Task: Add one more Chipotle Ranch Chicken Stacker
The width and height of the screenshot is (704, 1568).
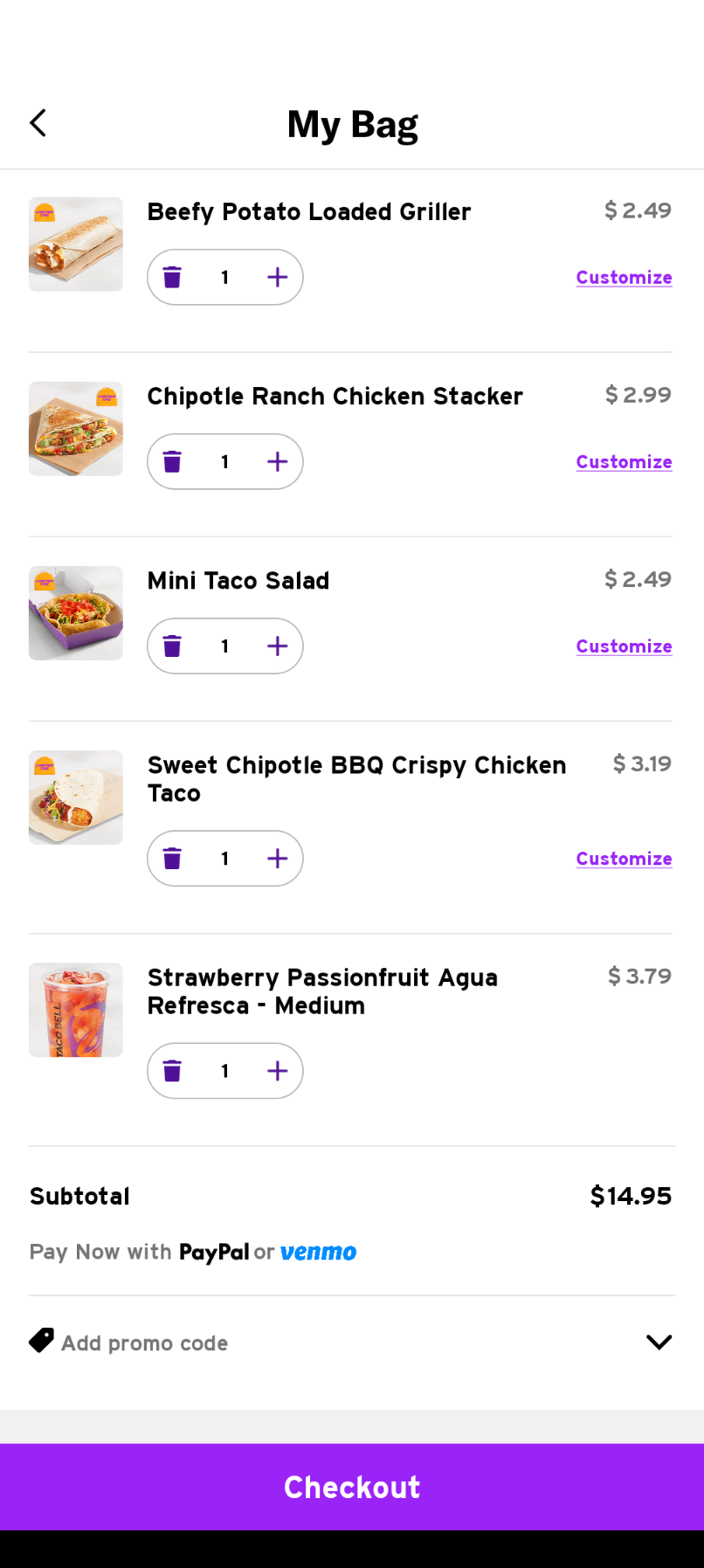Action: pyautogui.click(x=277, y=461)
